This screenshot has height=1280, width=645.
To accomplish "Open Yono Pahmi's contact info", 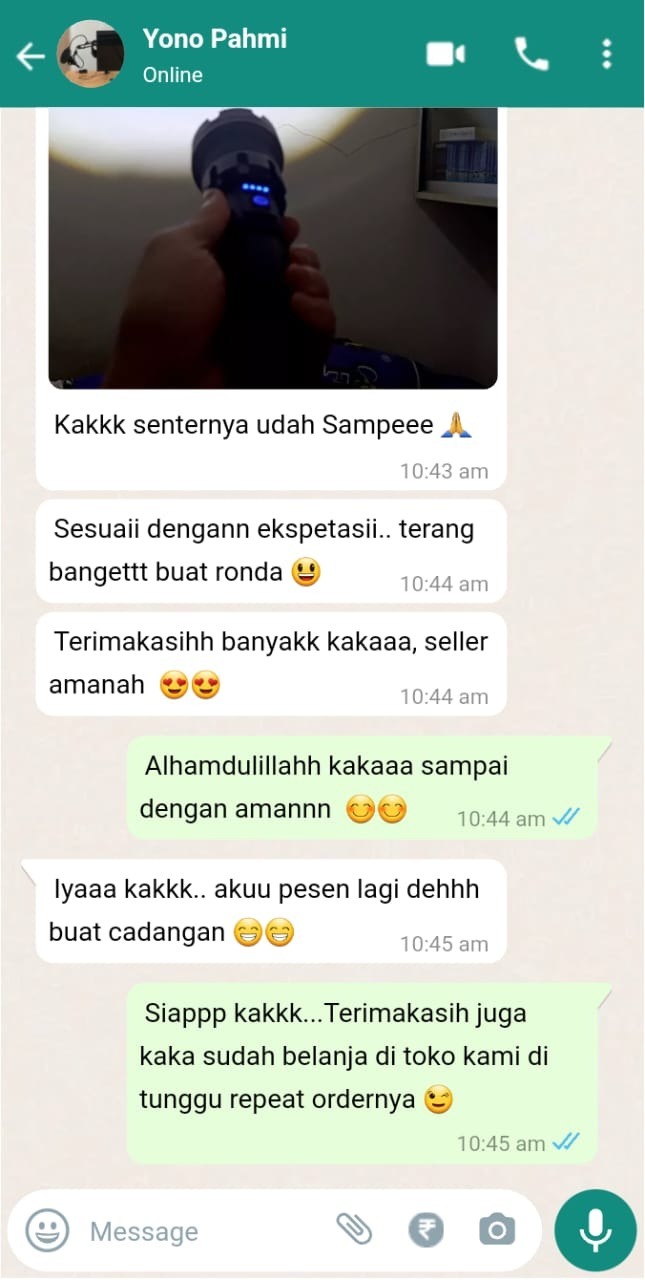I will [x=214, y=54].
